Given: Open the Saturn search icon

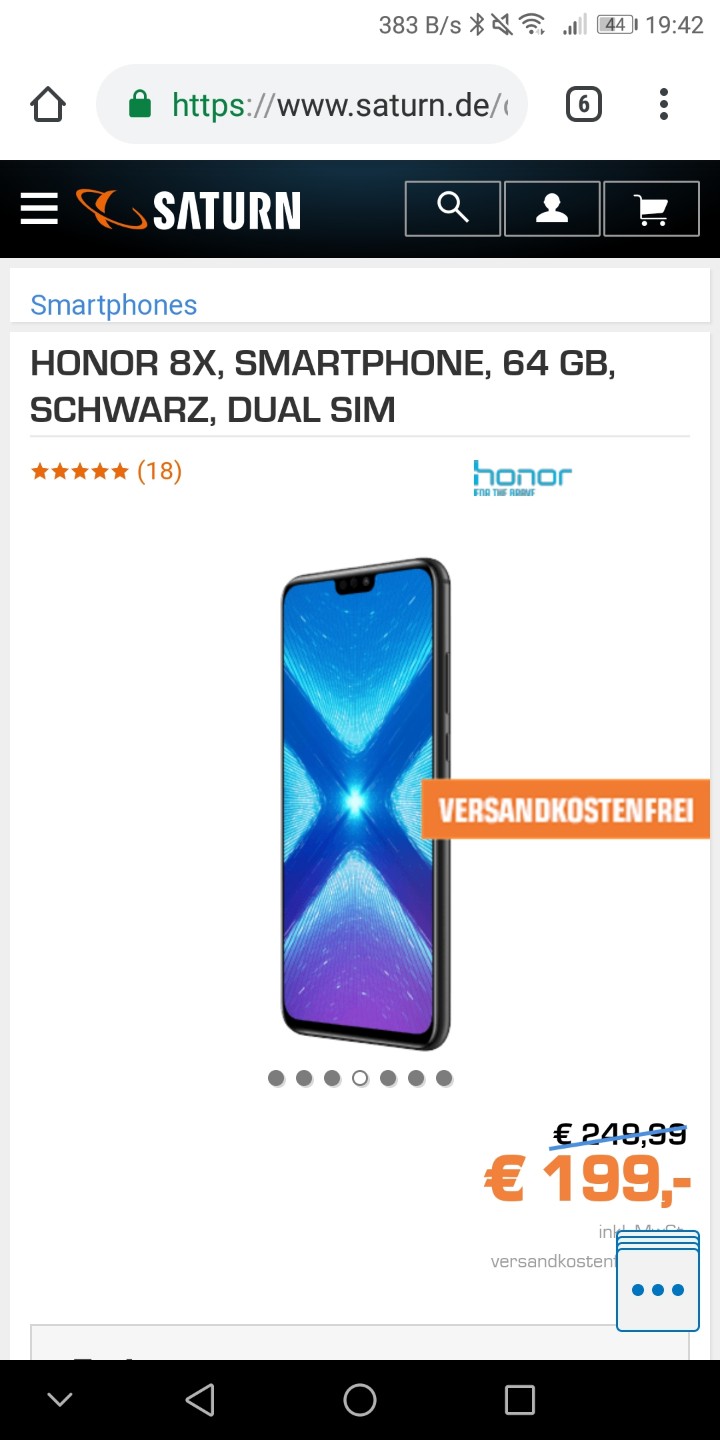Looking at the screenshot, I should pyautogui.click(x=453, y=208).
